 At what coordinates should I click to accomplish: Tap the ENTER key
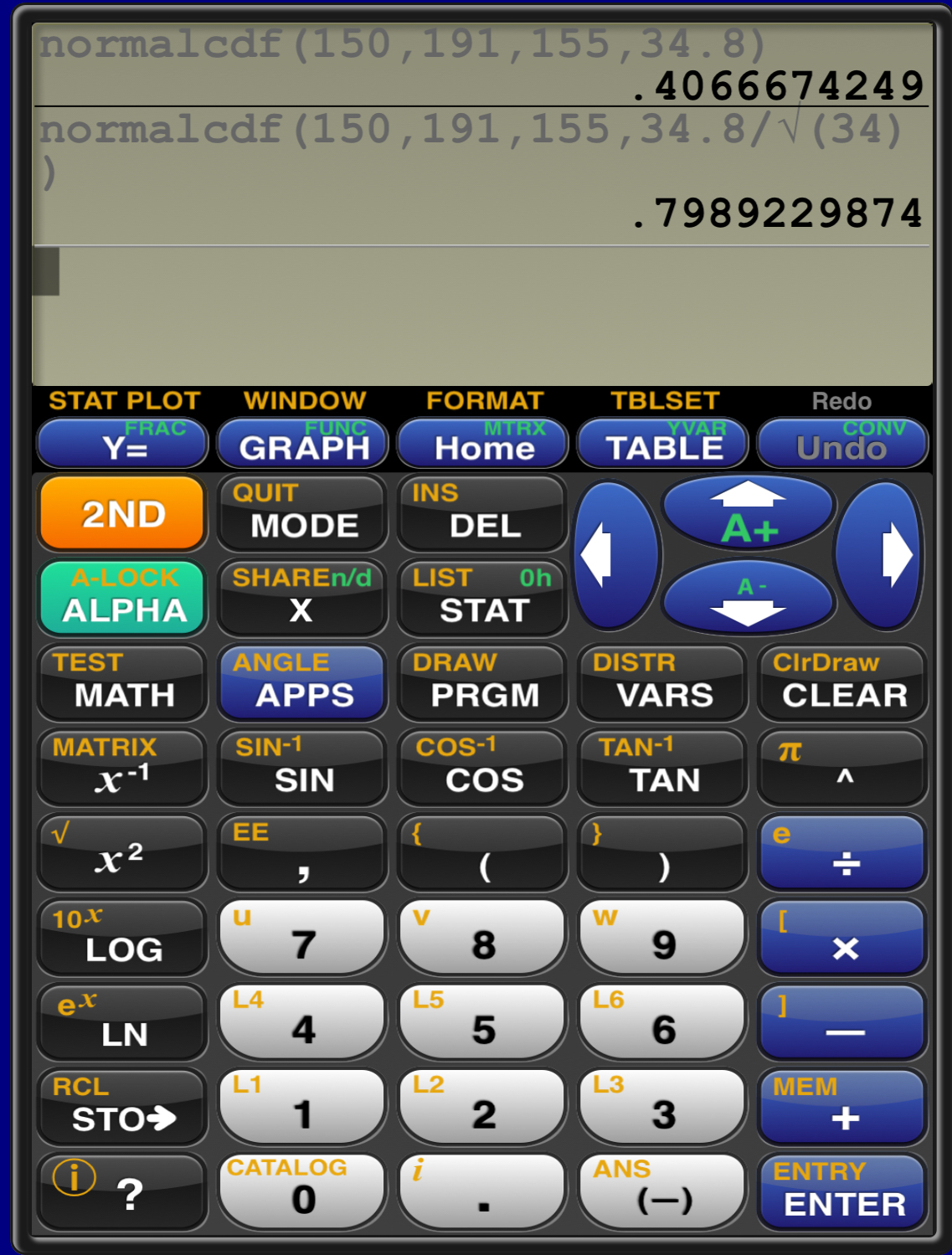(843, 1191)
